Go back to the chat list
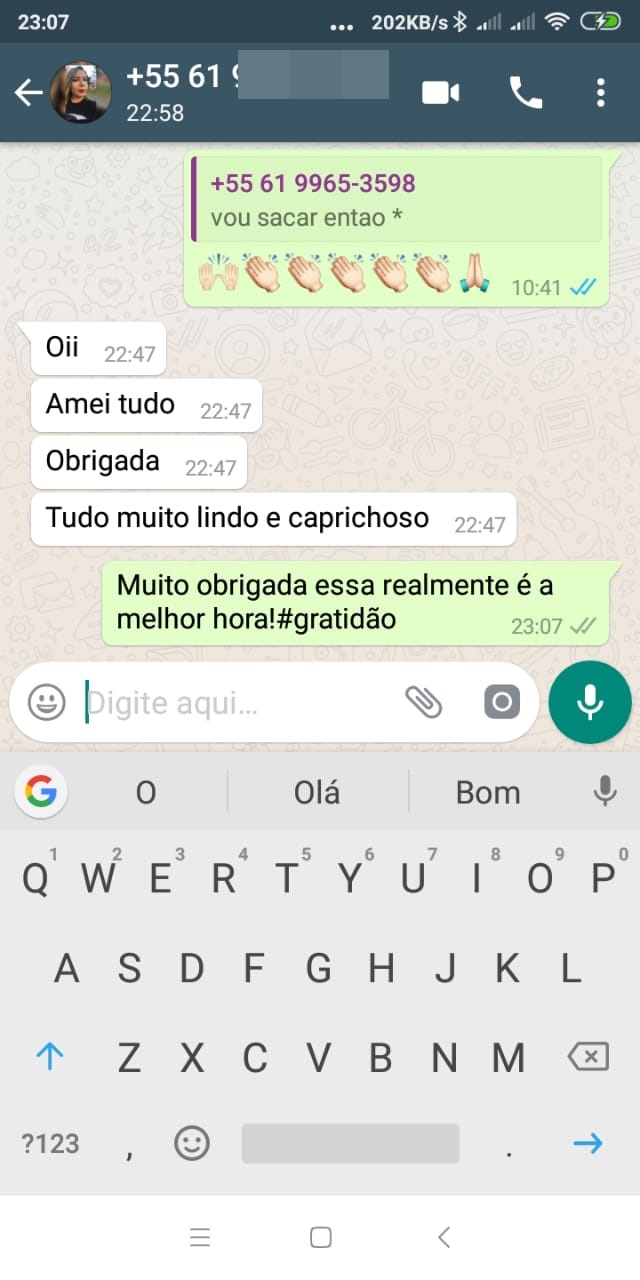Screen dimensions: 640x1280 pyautogui.click(x=28, y=93)
